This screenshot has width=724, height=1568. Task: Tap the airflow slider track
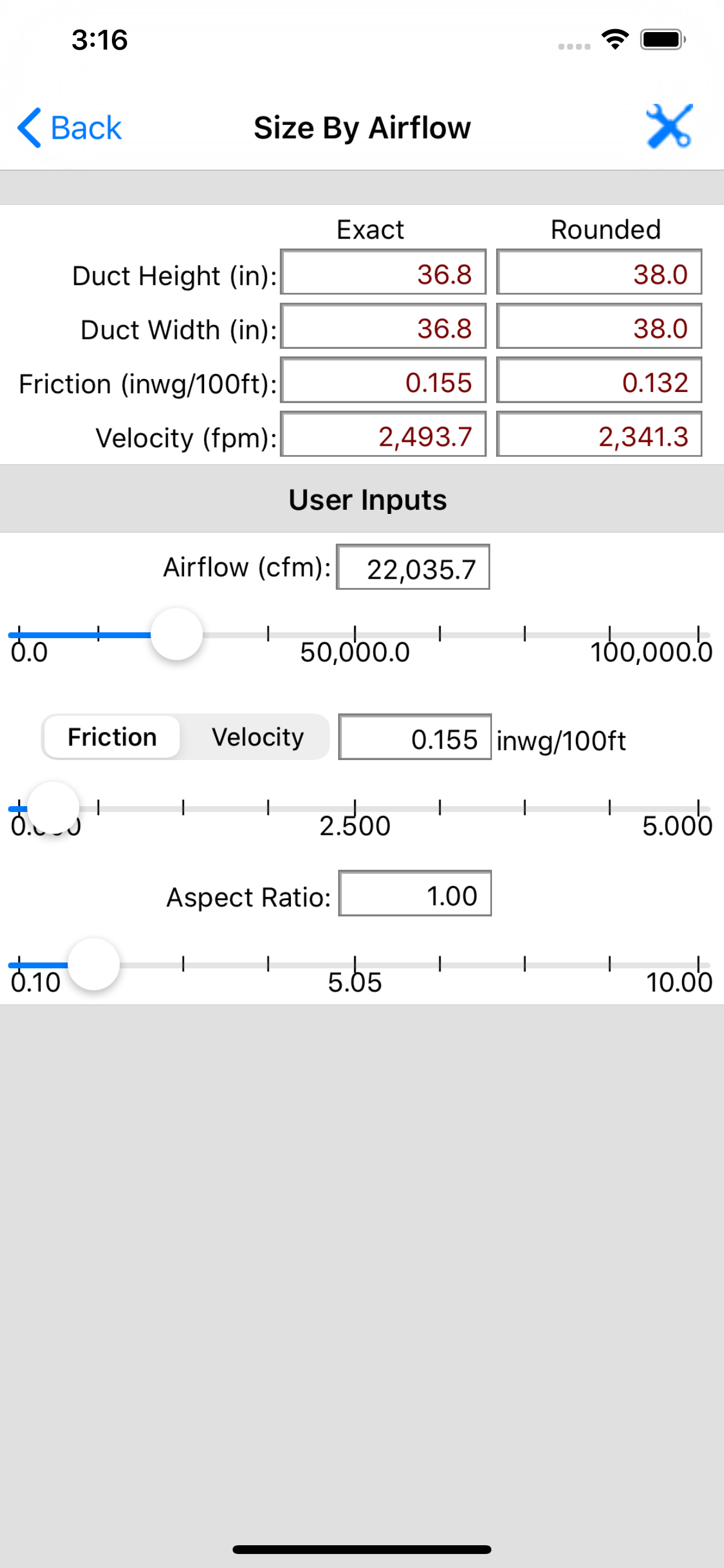359,635
